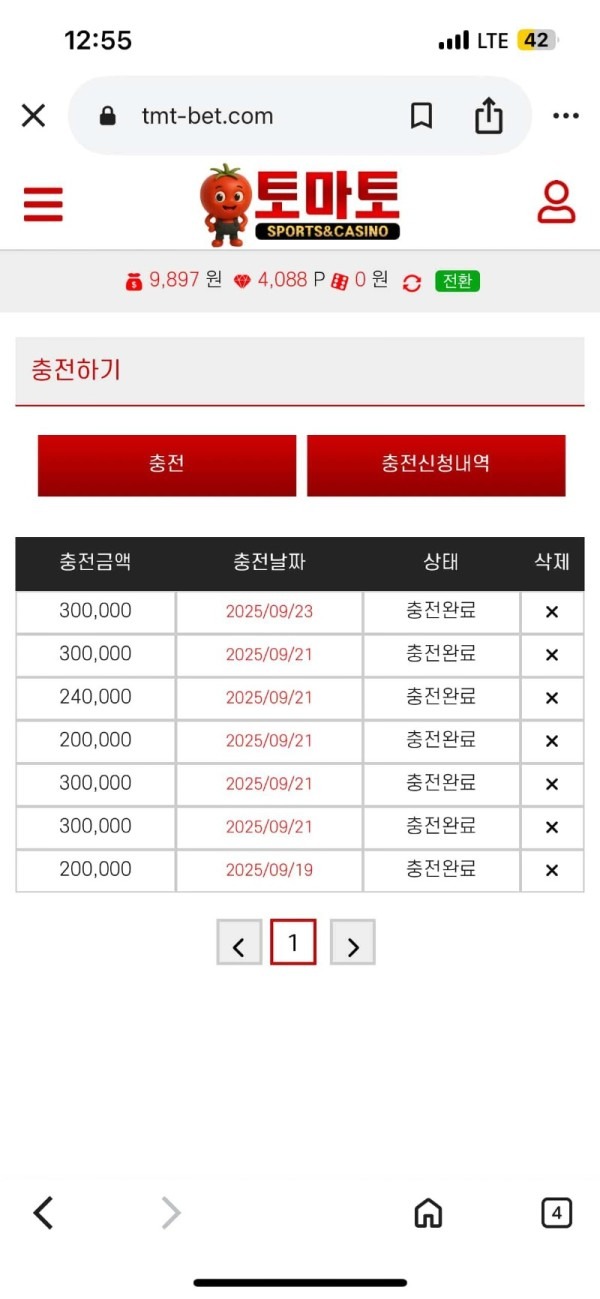The image size is (600, 1299).
Task: Select the 충전 button
Action: 167,465
